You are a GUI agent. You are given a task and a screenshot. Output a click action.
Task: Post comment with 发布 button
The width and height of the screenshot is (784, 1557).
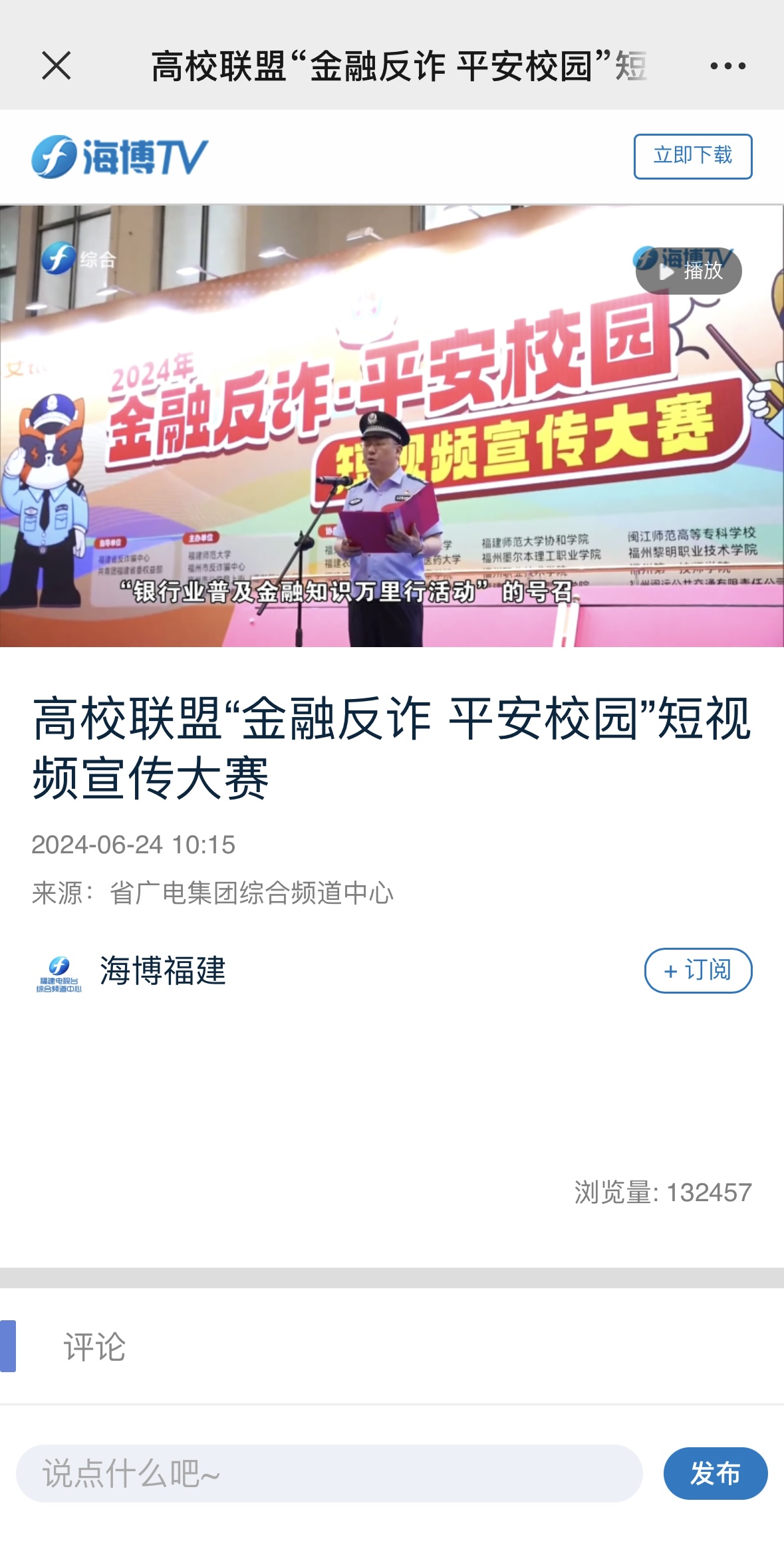[x=715, y=1473]
